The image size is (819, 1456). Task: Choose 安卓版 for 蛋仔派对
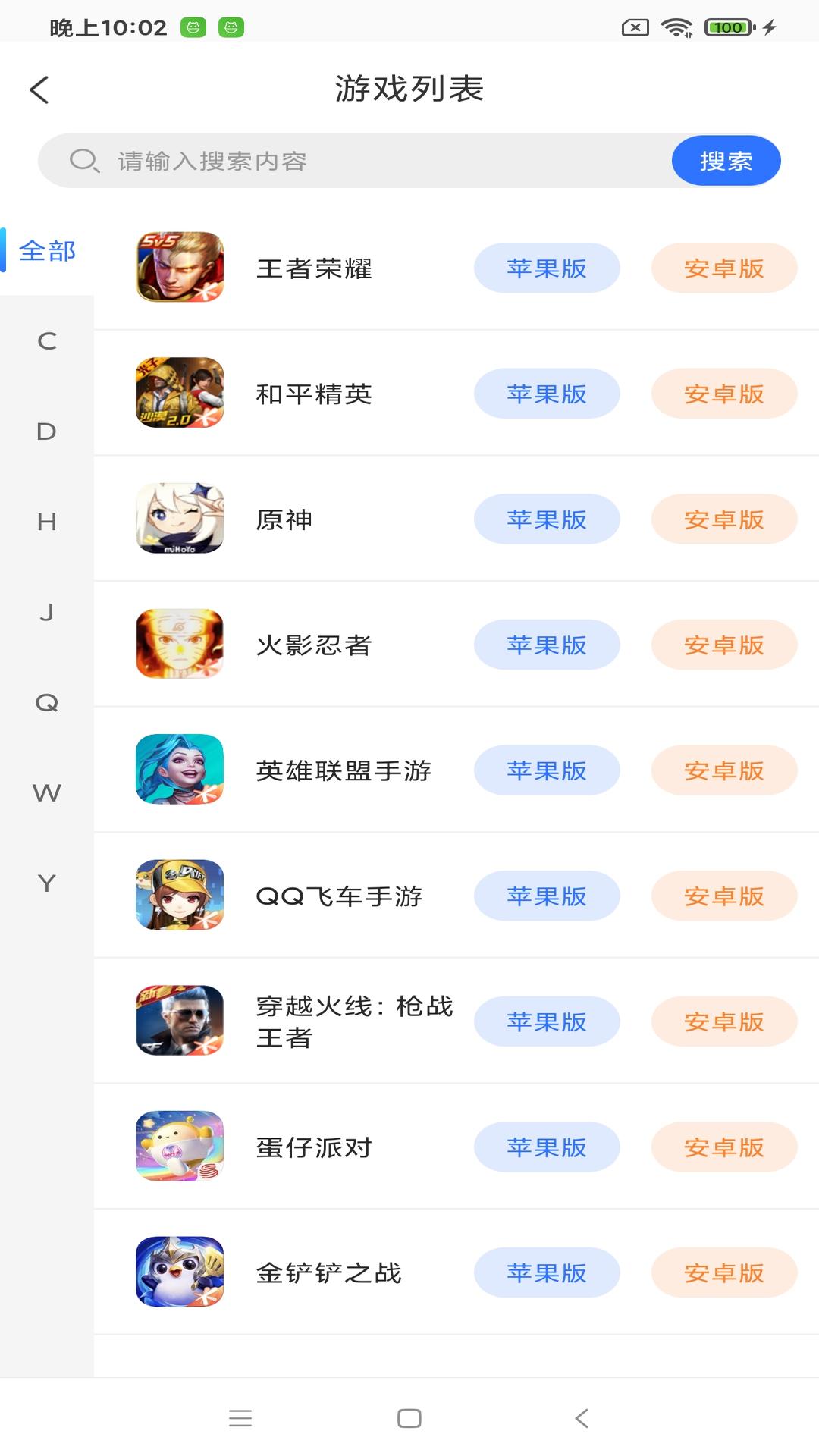pos(724,1147)
